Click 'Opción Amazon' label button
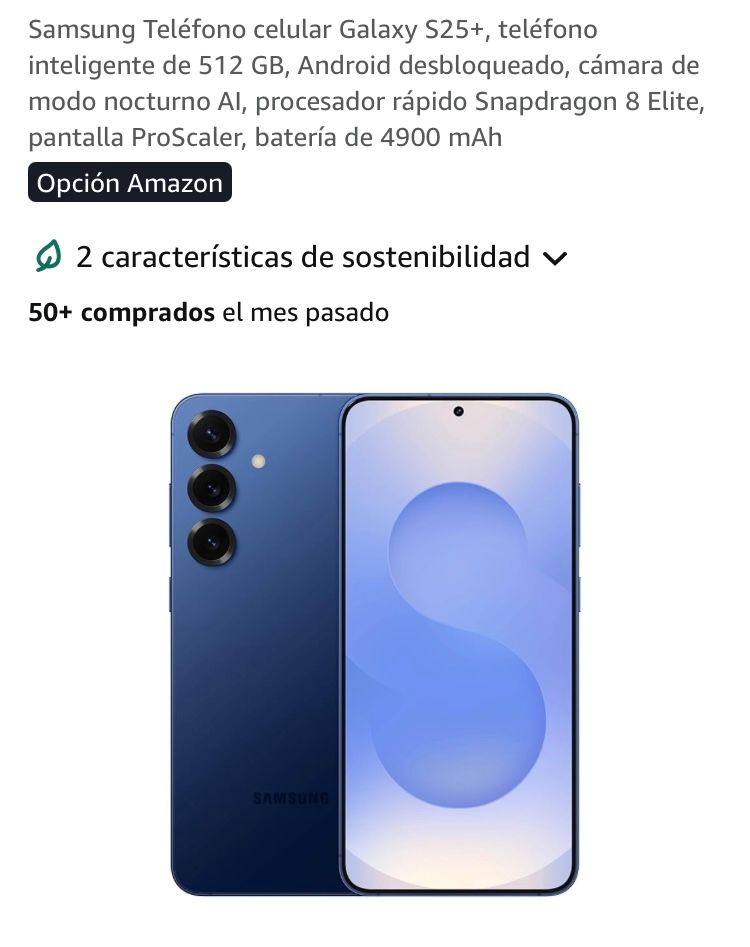The height and width of the screenshot is (947, 750). (129, 182)
